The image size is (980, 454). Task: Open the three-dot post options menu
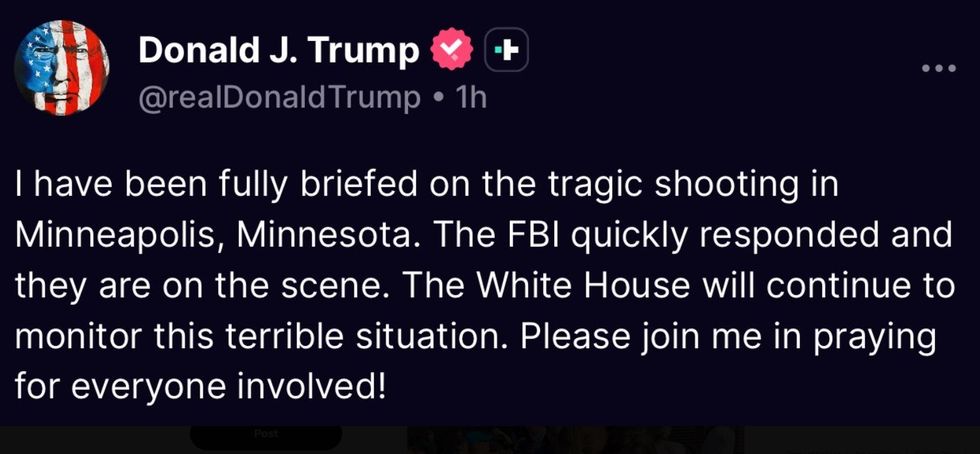938,68
